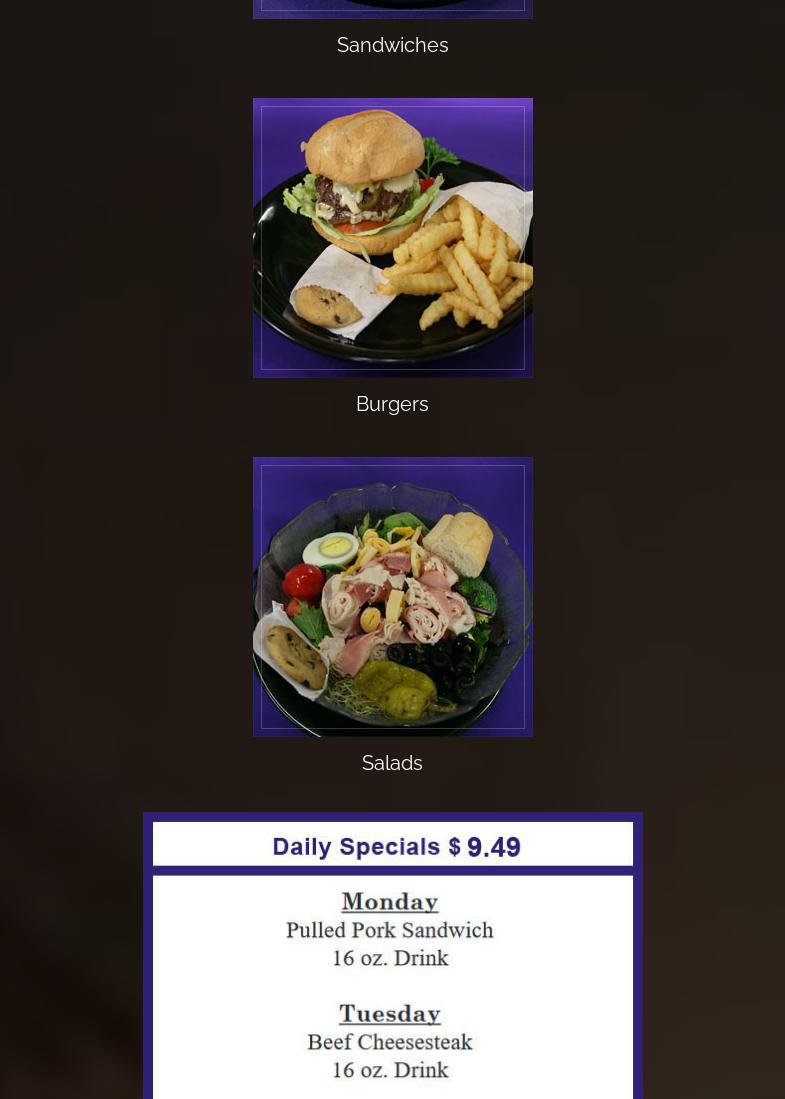The width and height of the screenshot is (785, 1099).
Task: View the Daily Specials menu image
Action: [392, 957]
